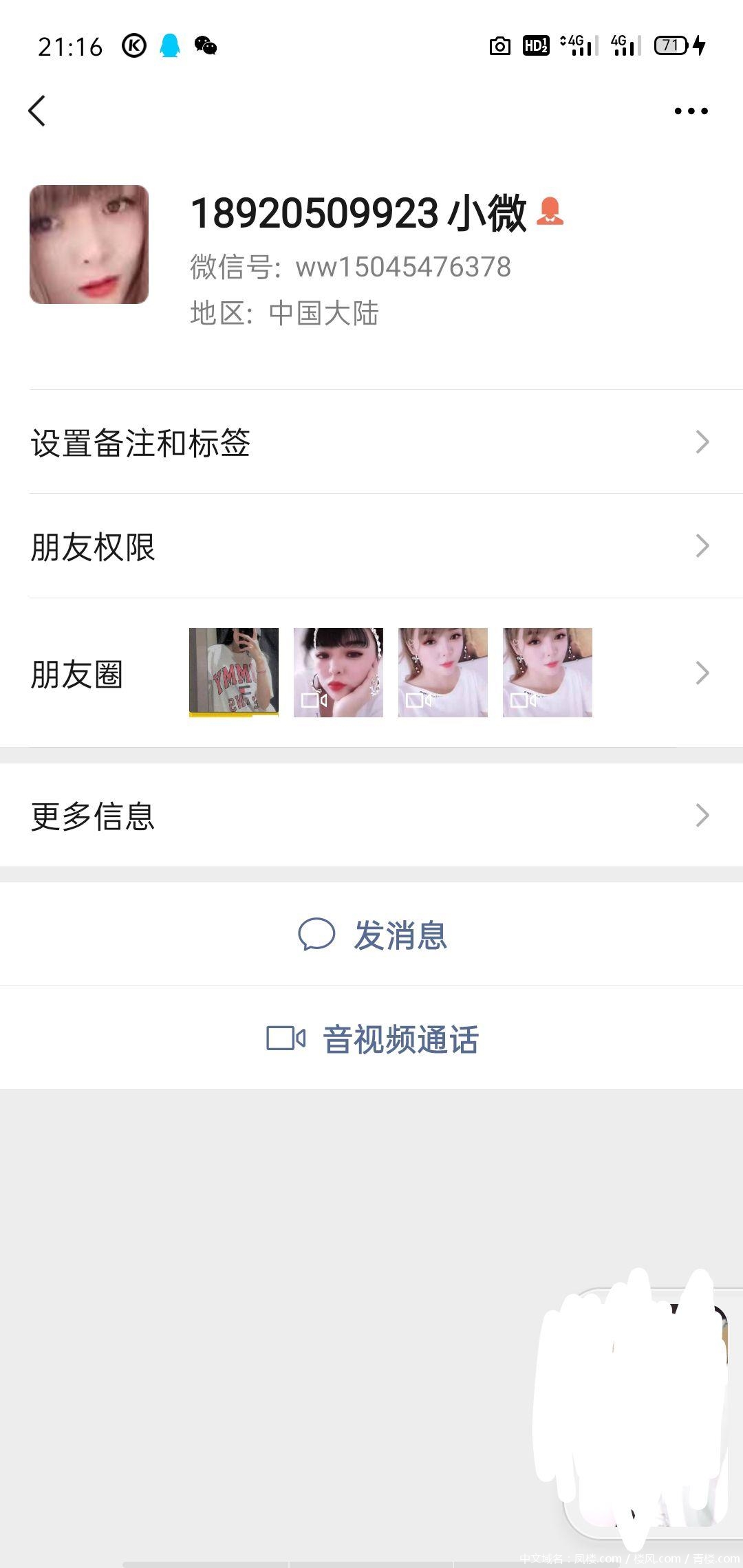Open the three-dot overflow menu

(x=691, y=111)
